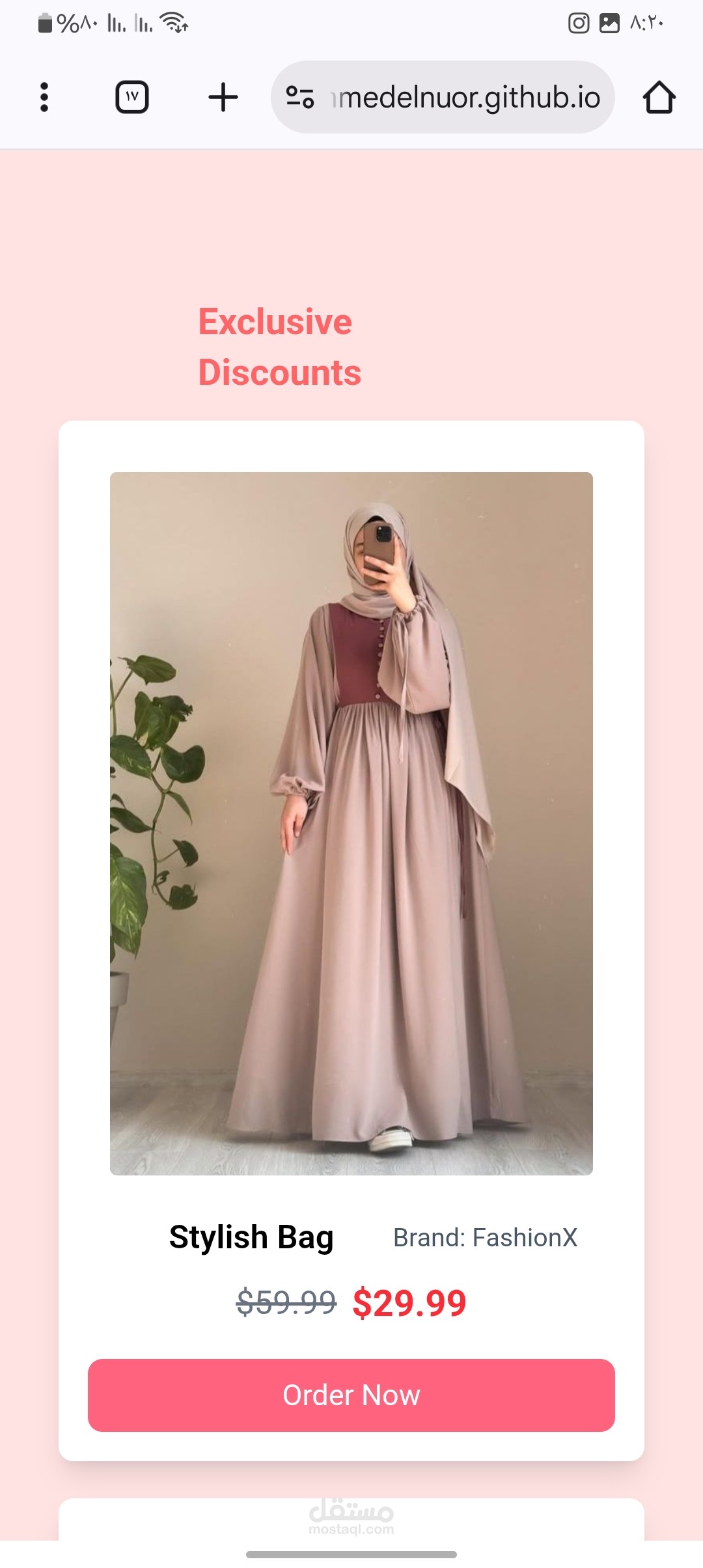Image resolution: width=703 pixels, height=1568 pixels.
Task: Open a new browser tab
Action: [x=223, y=98]
